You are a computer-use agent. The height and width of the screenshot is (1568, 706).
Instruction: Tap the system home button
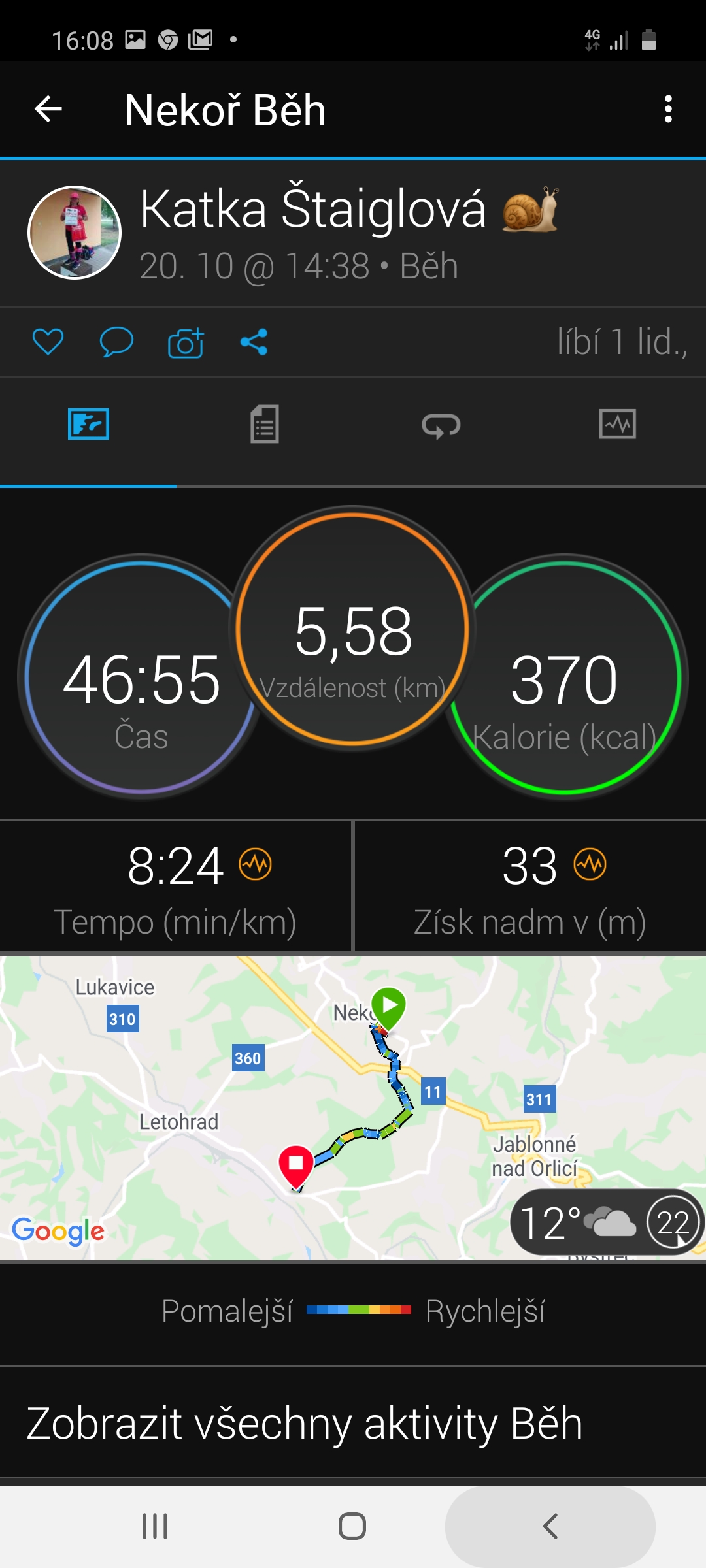[x=352, y=1526]
